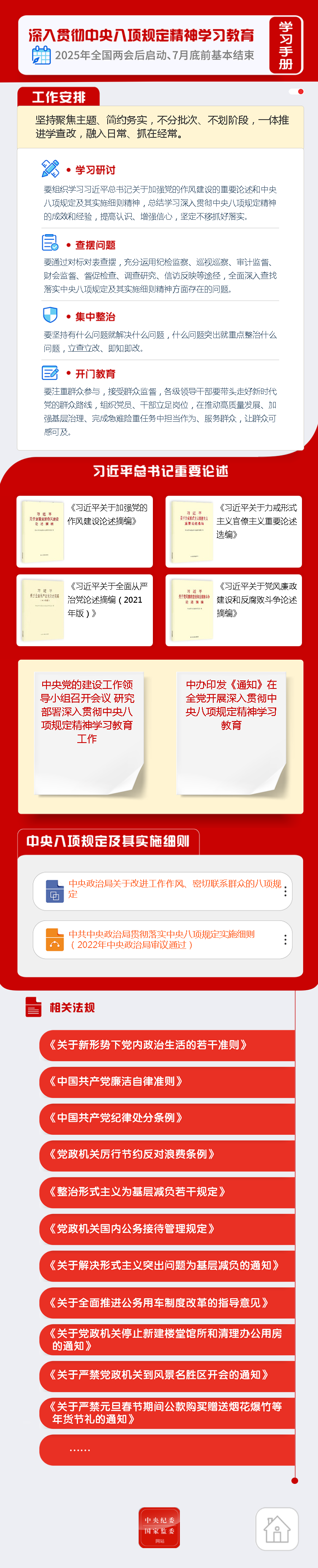Open 《关于严禁党政机关到风景名胜区开会的通知》
Image resolution: width=318 pixels, height=1568 pixels.
click(x=166, y=1375)
